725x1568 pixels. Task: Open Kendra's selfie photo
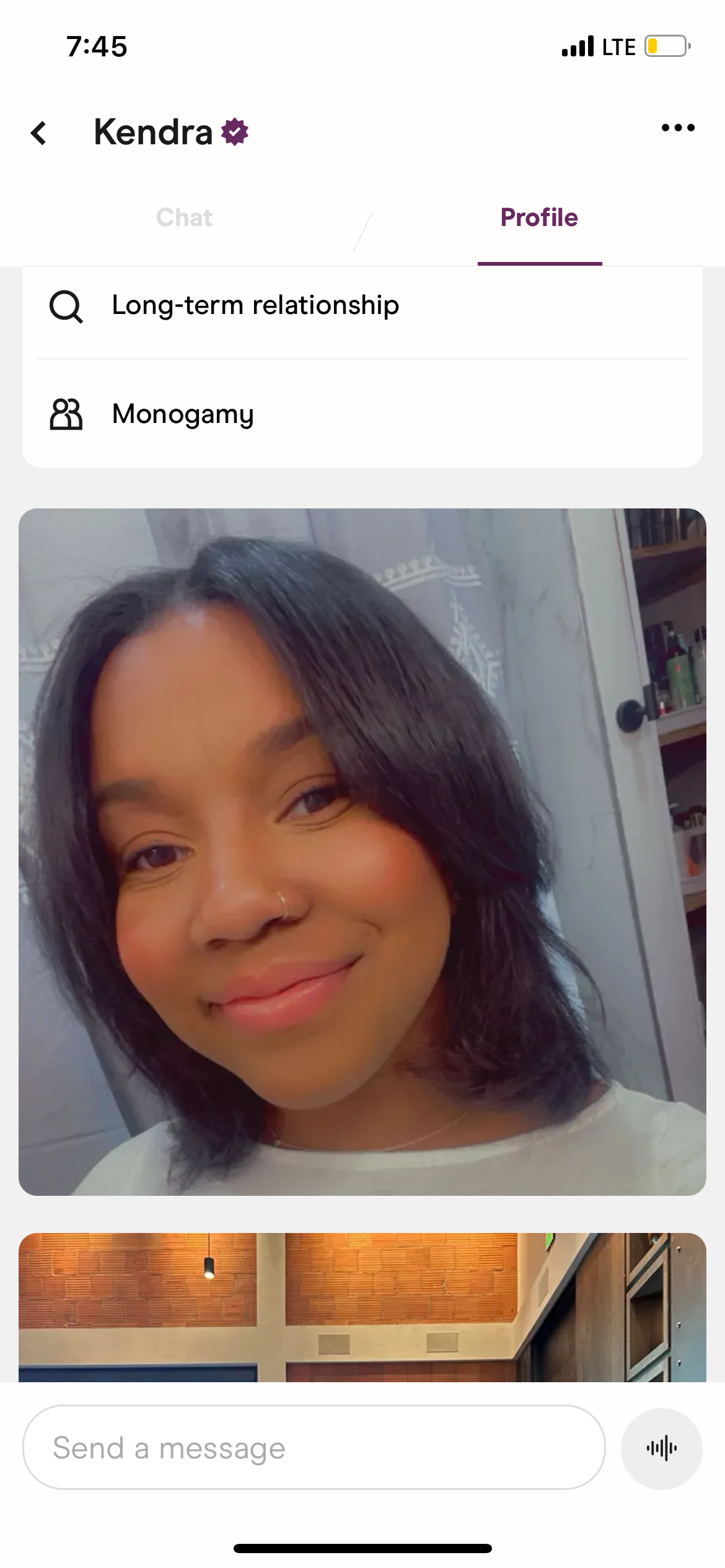pos(362,852)
